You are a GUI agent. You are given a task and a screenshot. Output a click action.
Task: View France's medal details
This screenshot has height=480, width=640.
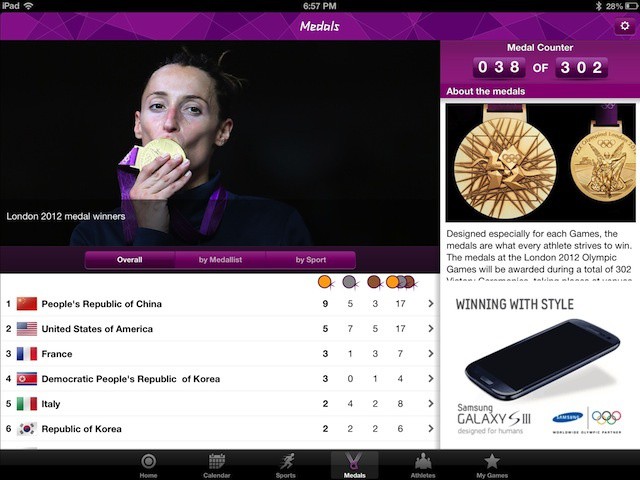220,353
